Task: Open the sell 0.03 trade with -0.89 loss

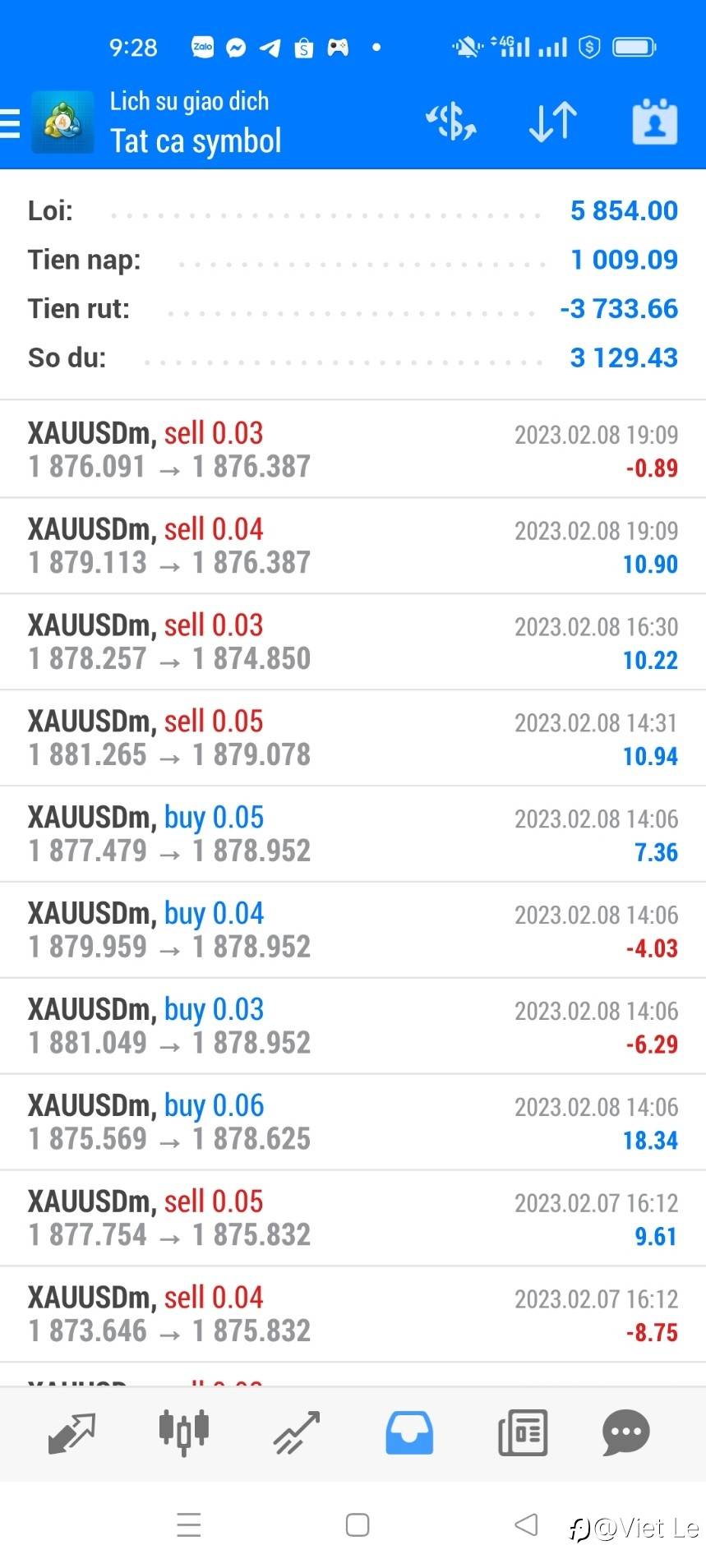Action: pyautogui.click(x=353, y=450)
